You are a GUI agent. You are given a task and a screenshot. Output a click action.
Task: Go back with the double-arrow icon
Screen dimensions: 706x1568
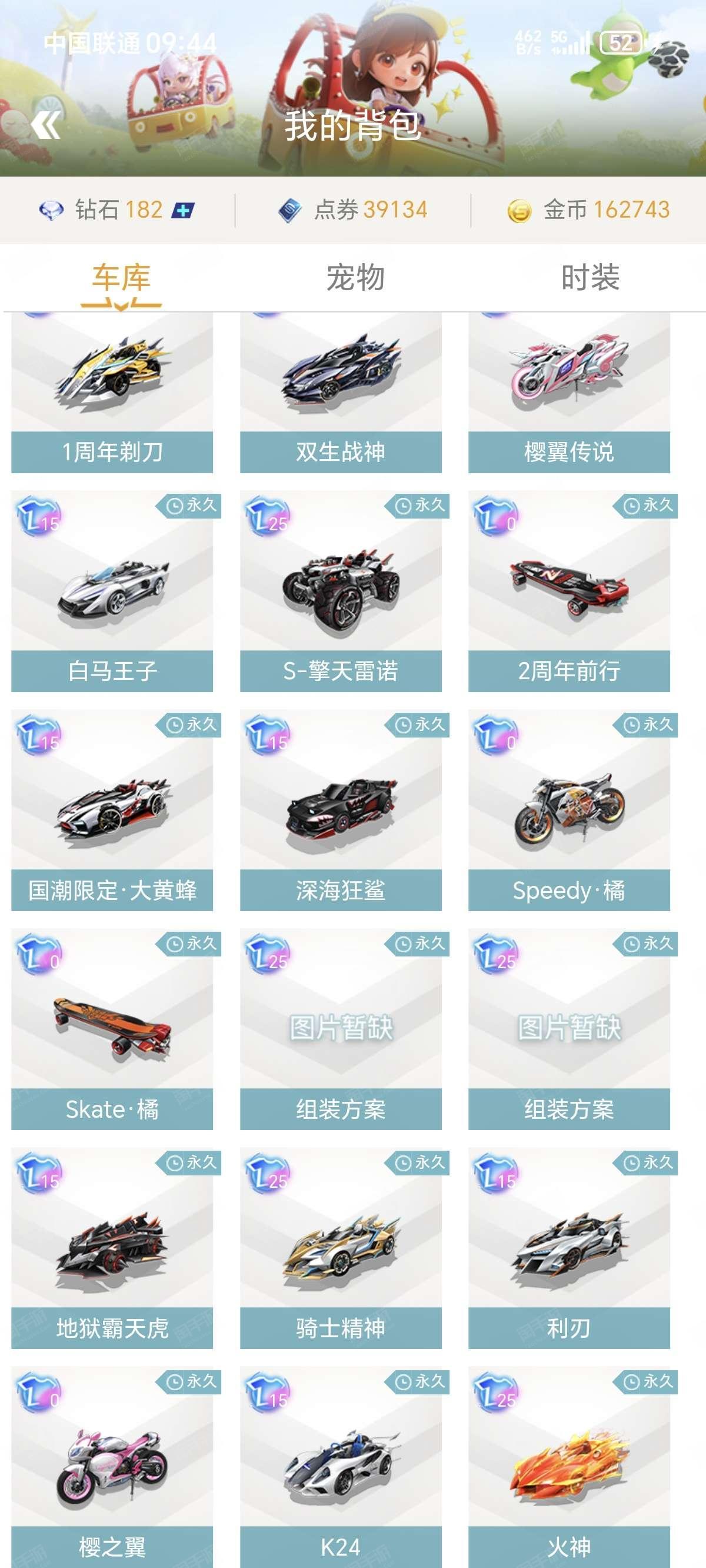point(46,125)
